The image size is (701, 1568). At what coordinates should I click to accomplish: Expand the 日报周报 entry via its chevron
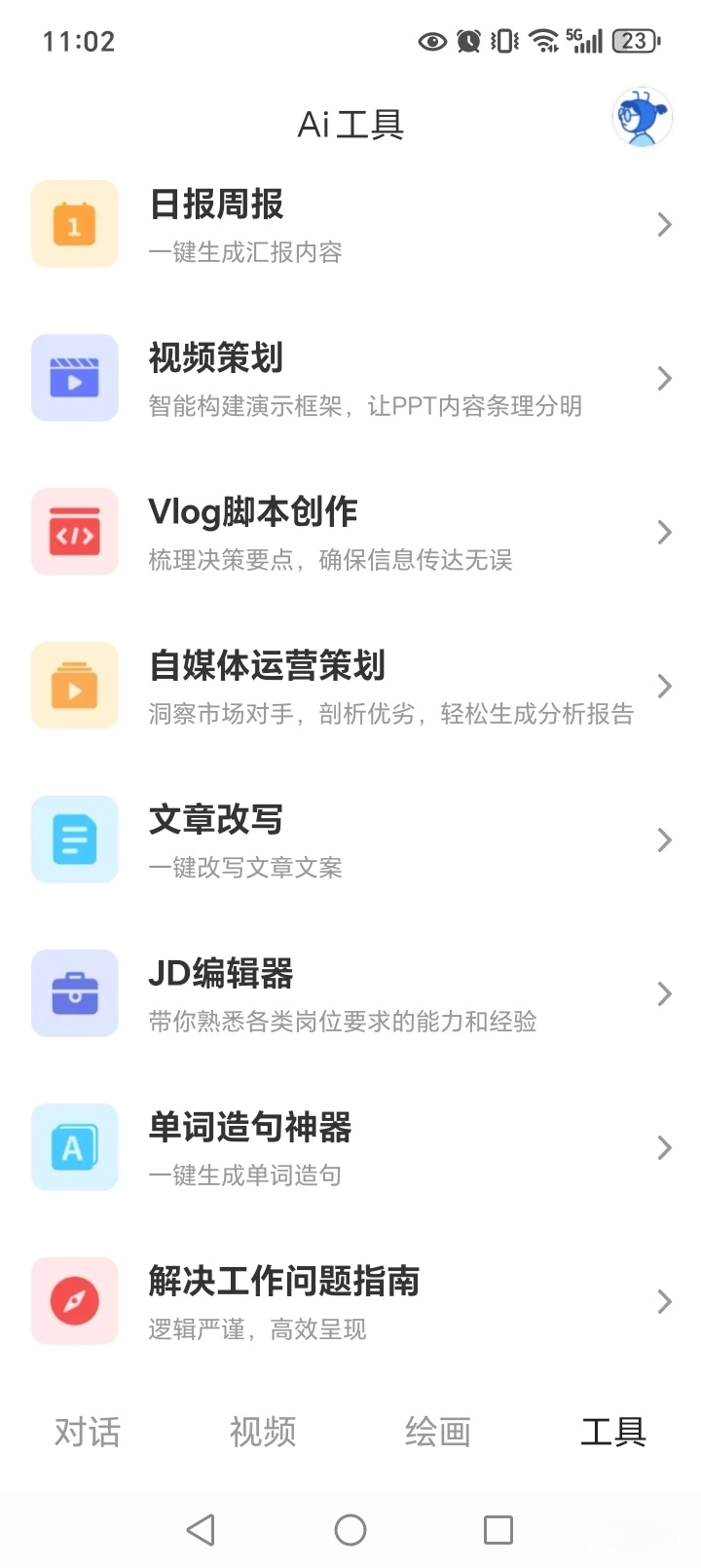(665, 224)
